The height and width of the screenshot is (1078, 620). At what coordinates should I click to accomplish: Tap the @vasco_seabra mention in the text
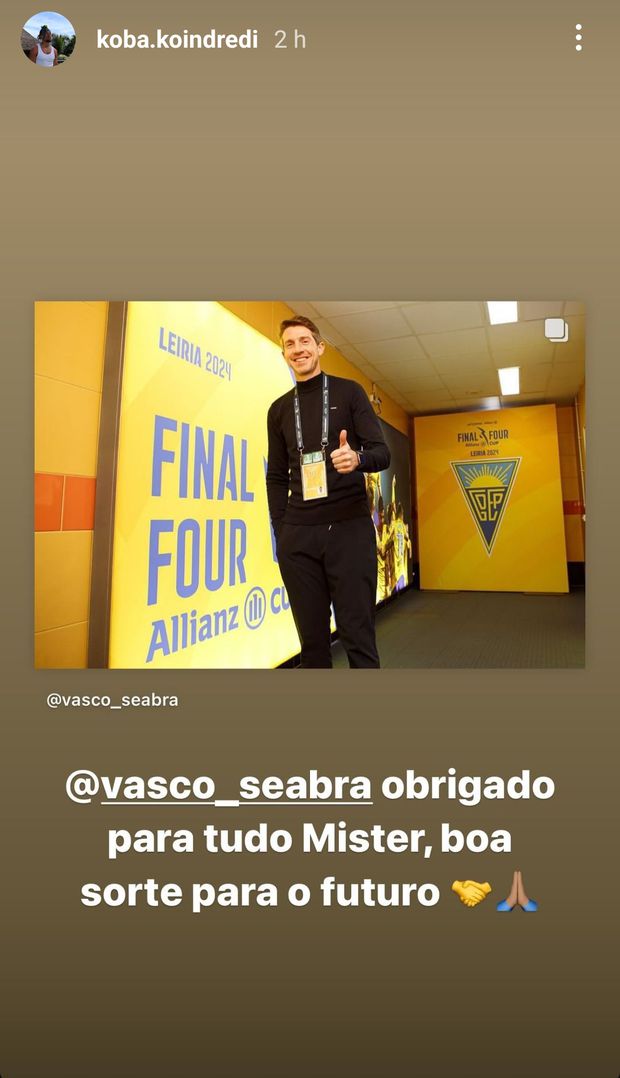coord(218,786)
